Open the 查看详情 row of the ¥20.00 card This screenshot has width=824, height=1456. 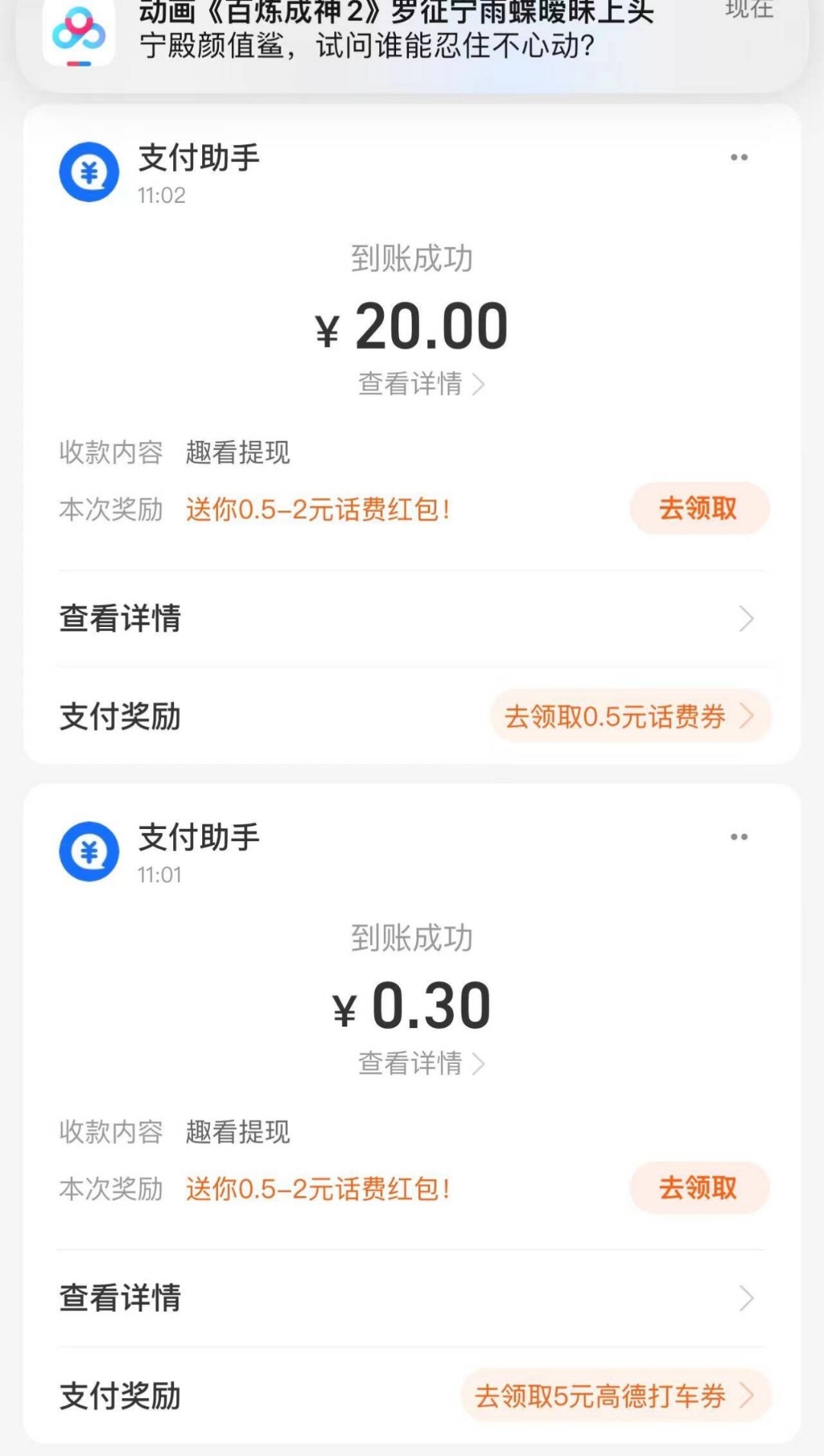412,619
